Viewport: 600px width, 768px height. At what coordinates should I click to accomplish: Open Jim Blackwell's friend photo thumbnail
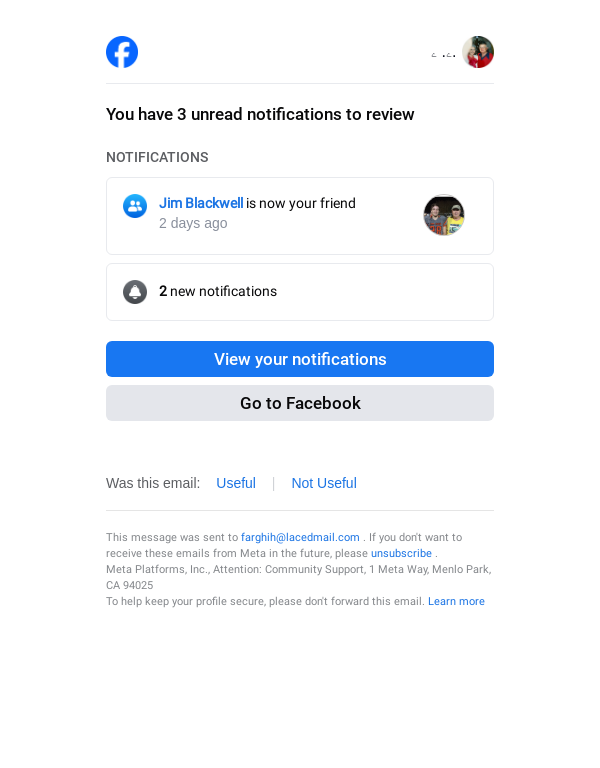pyautogui.click(x=444, y=215)
